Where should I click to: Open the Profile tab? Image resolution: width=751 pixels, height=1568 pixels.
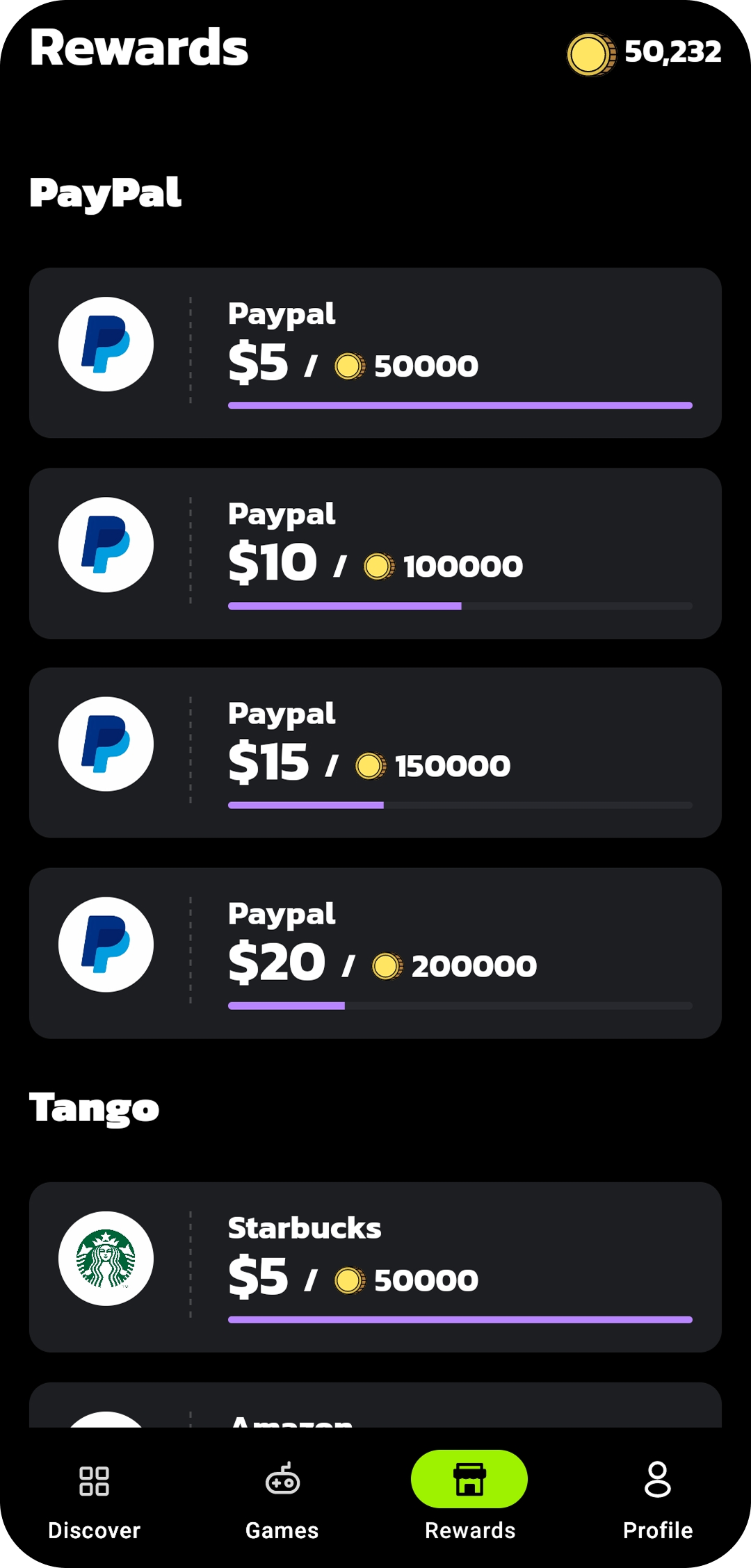point(657,1498)
